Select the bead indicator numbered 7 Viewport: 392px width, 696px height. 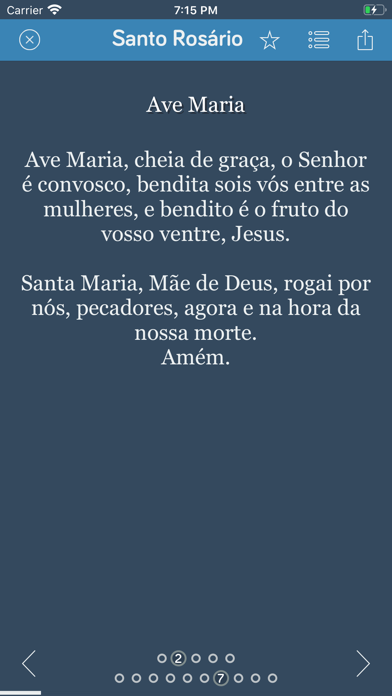(x=221, y=678)
